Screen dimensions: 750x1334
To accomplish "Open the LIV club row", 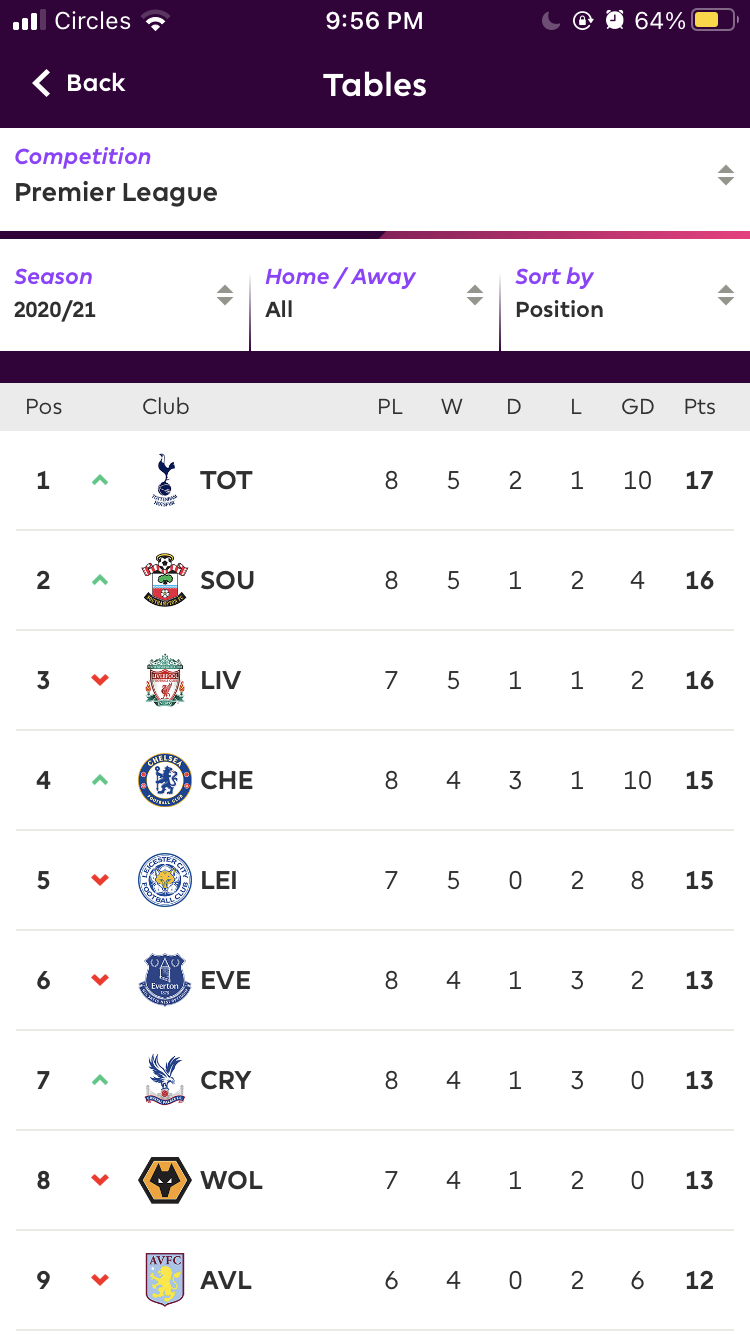I will [x=375, y=680].
